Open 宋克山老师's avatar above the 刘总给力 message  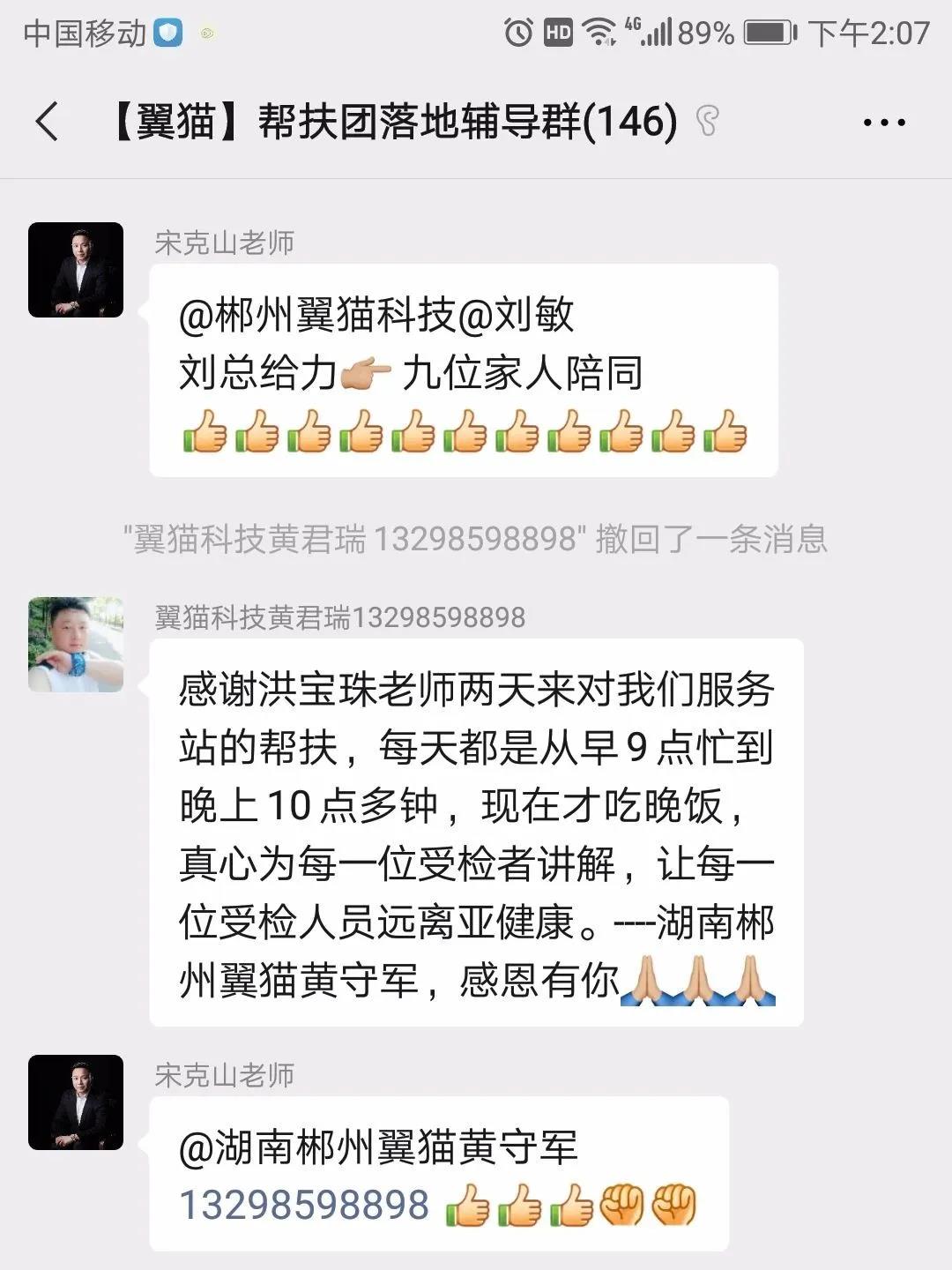tap(76, 270)
